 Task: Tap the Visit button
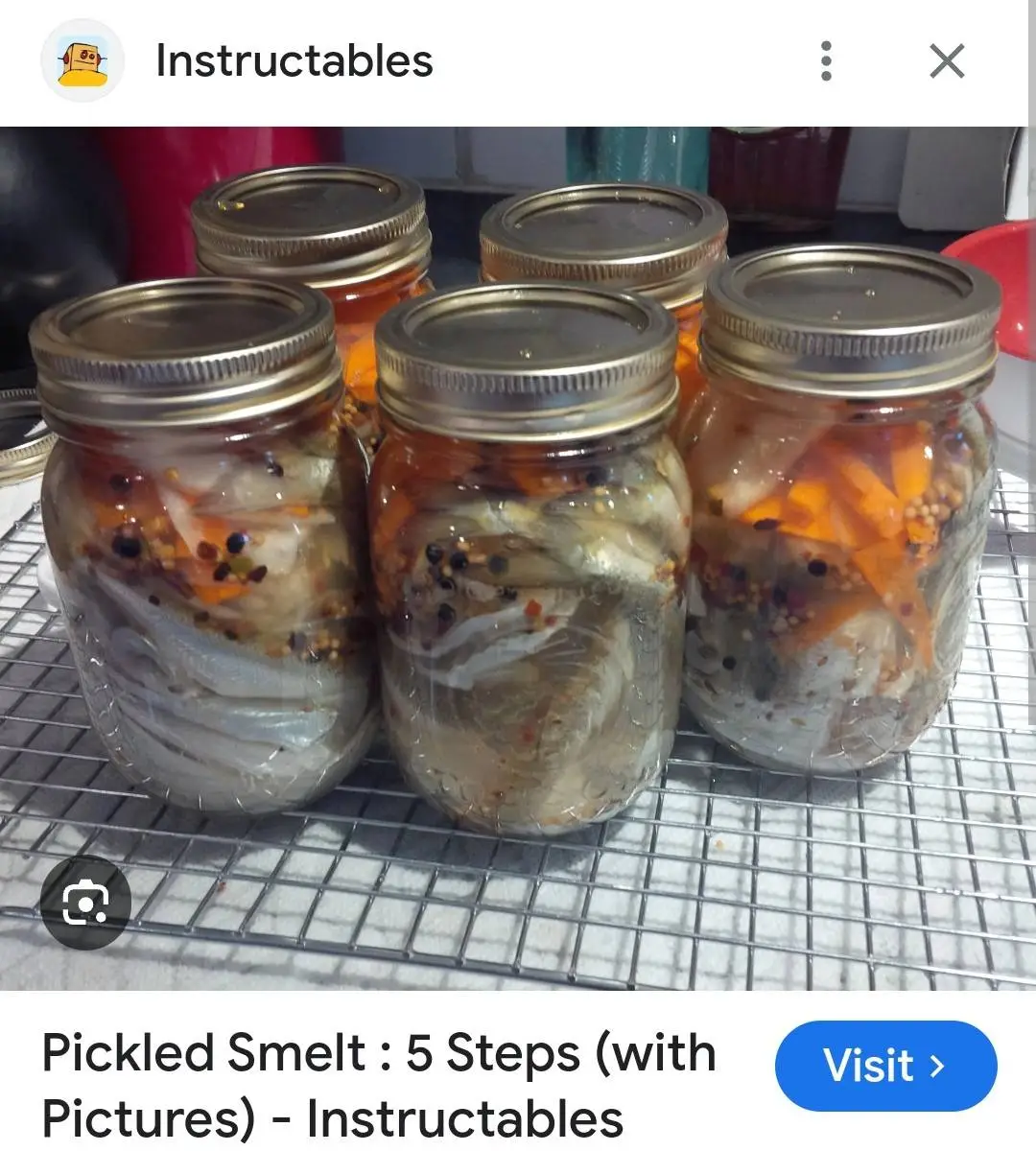pyautogui.click(x=884, y=1066)
